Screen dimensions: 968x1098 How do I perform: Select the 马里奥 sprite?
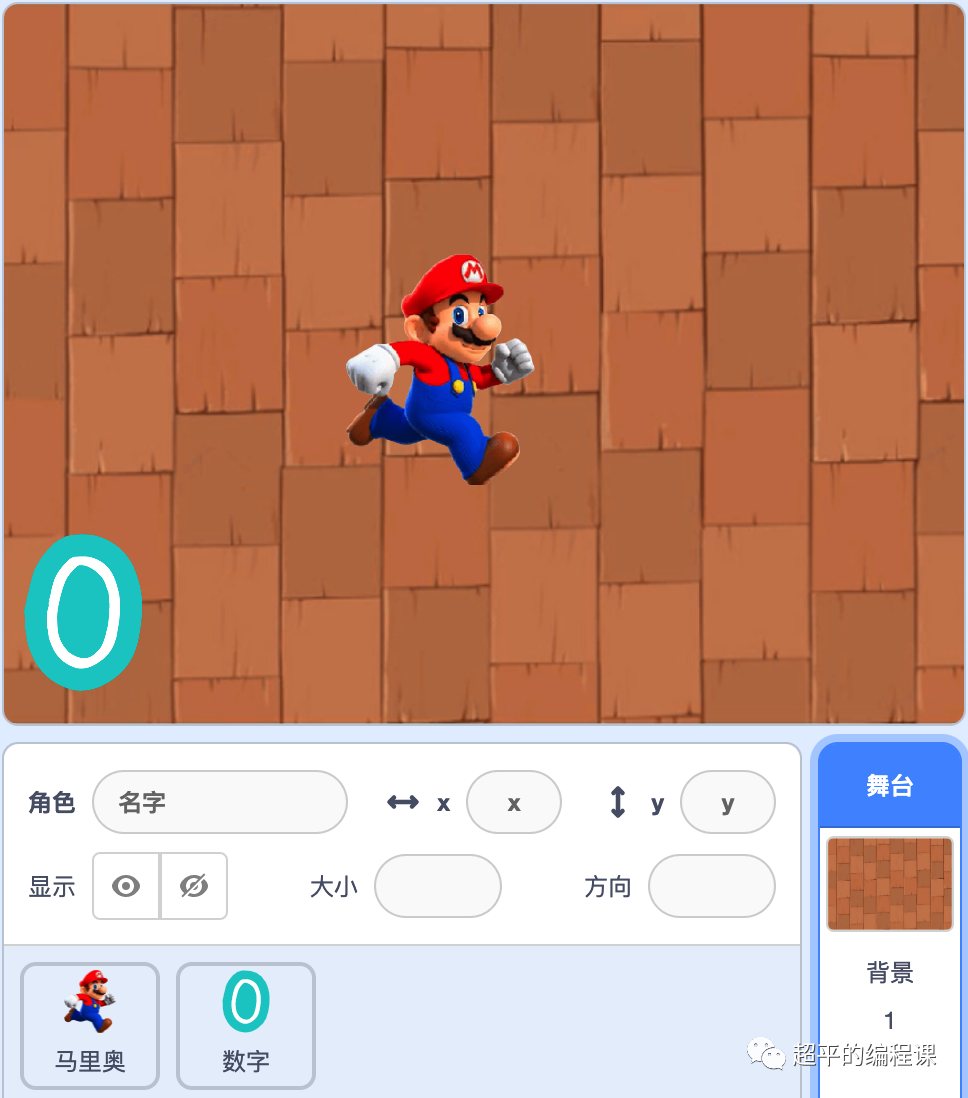(90, 1024)
